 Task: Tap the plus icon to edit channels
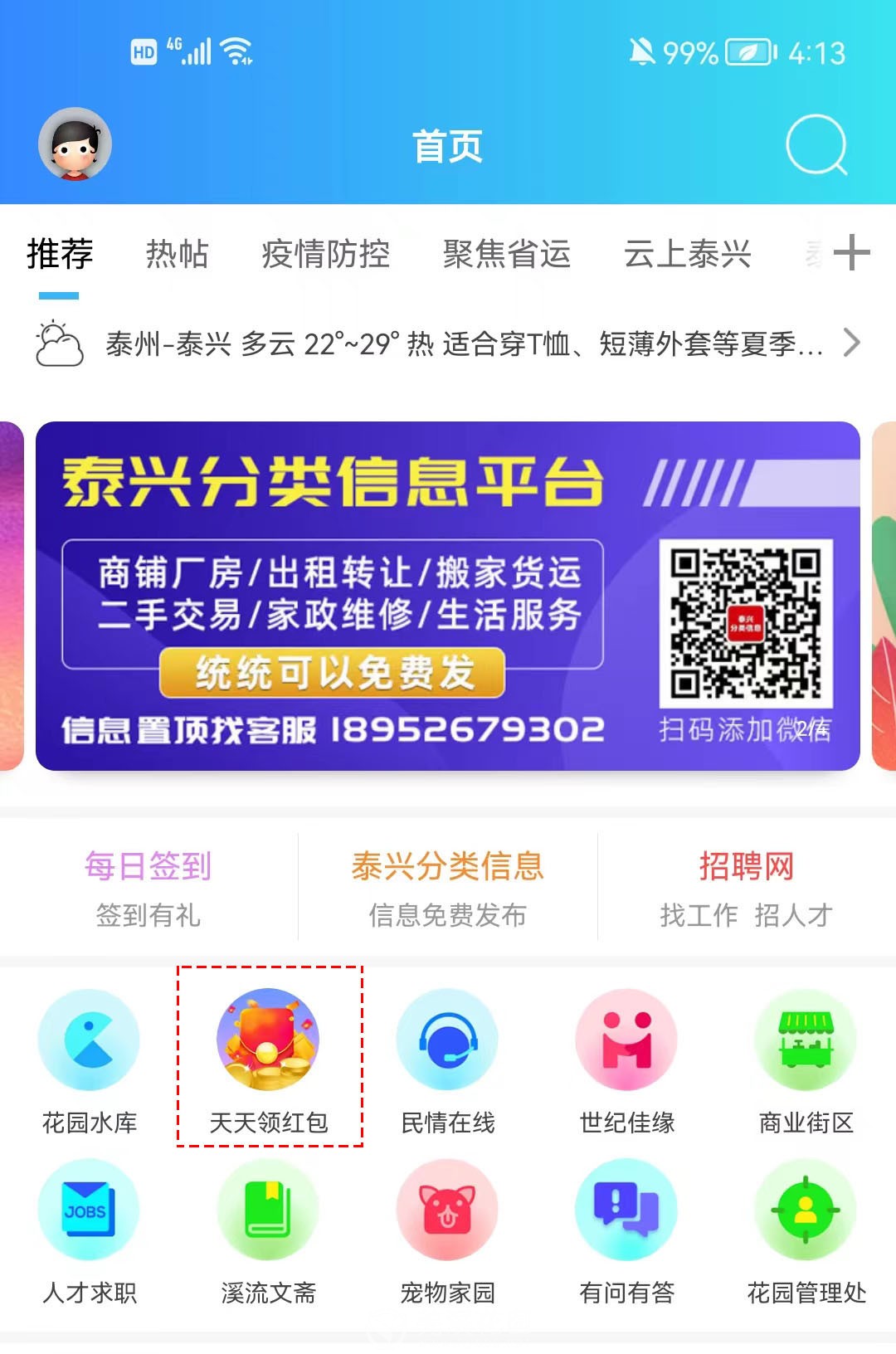point(851,253)
